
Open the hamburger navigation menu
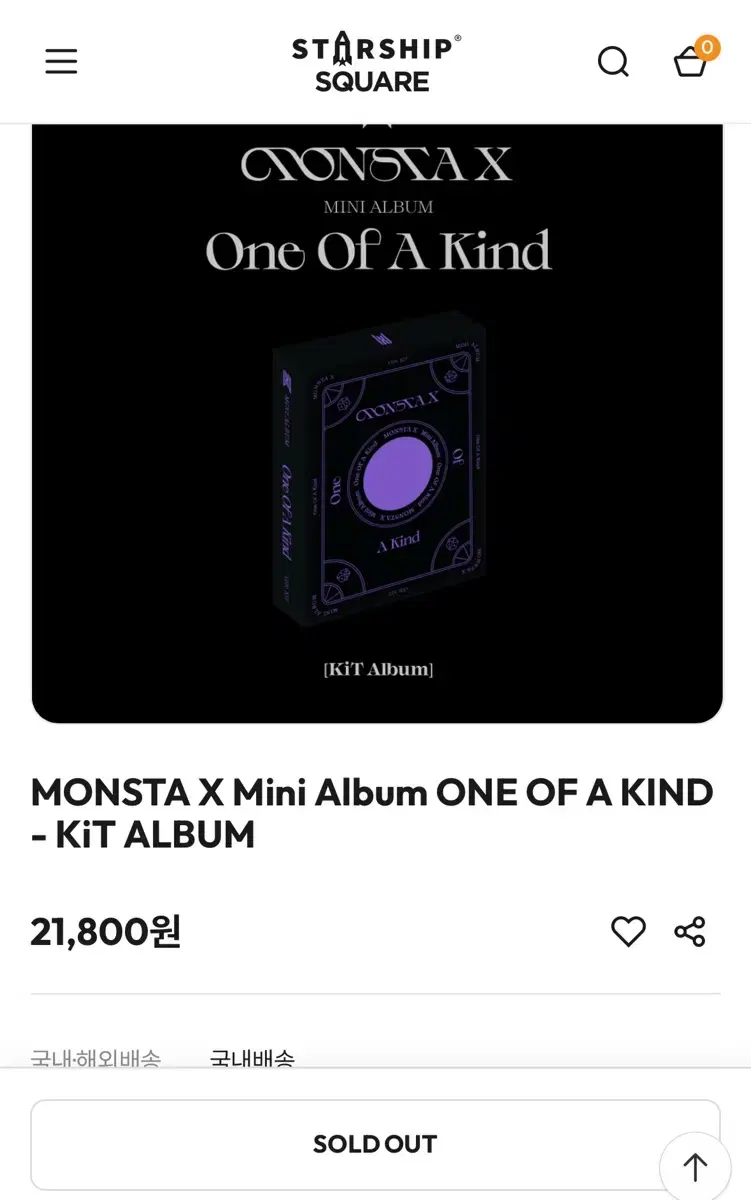61,61
